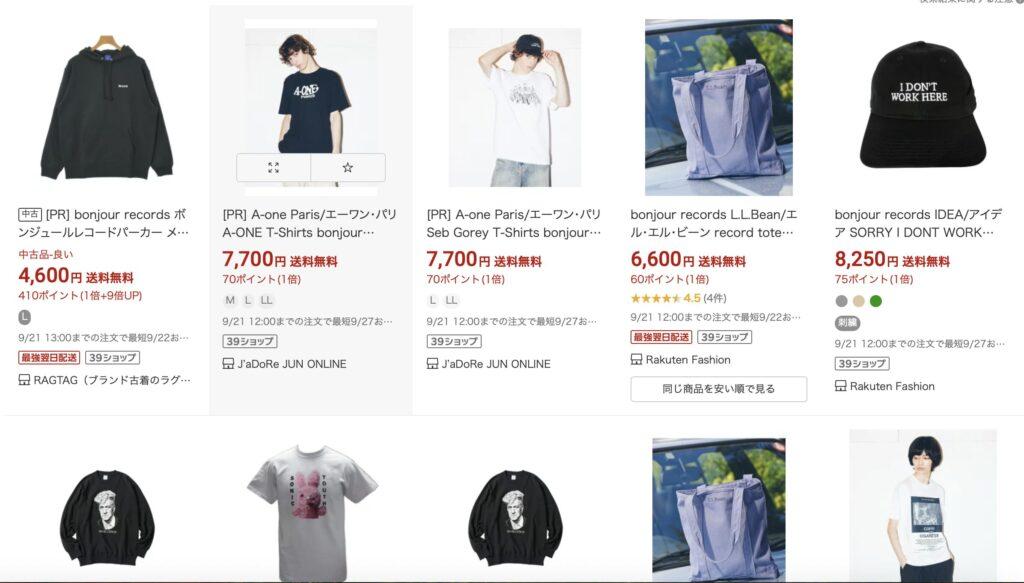Viewport: 1024px width, 583px height.
Task: Visit the Rakuten Fashion shop under the cap
Action: tap(892, 386)
